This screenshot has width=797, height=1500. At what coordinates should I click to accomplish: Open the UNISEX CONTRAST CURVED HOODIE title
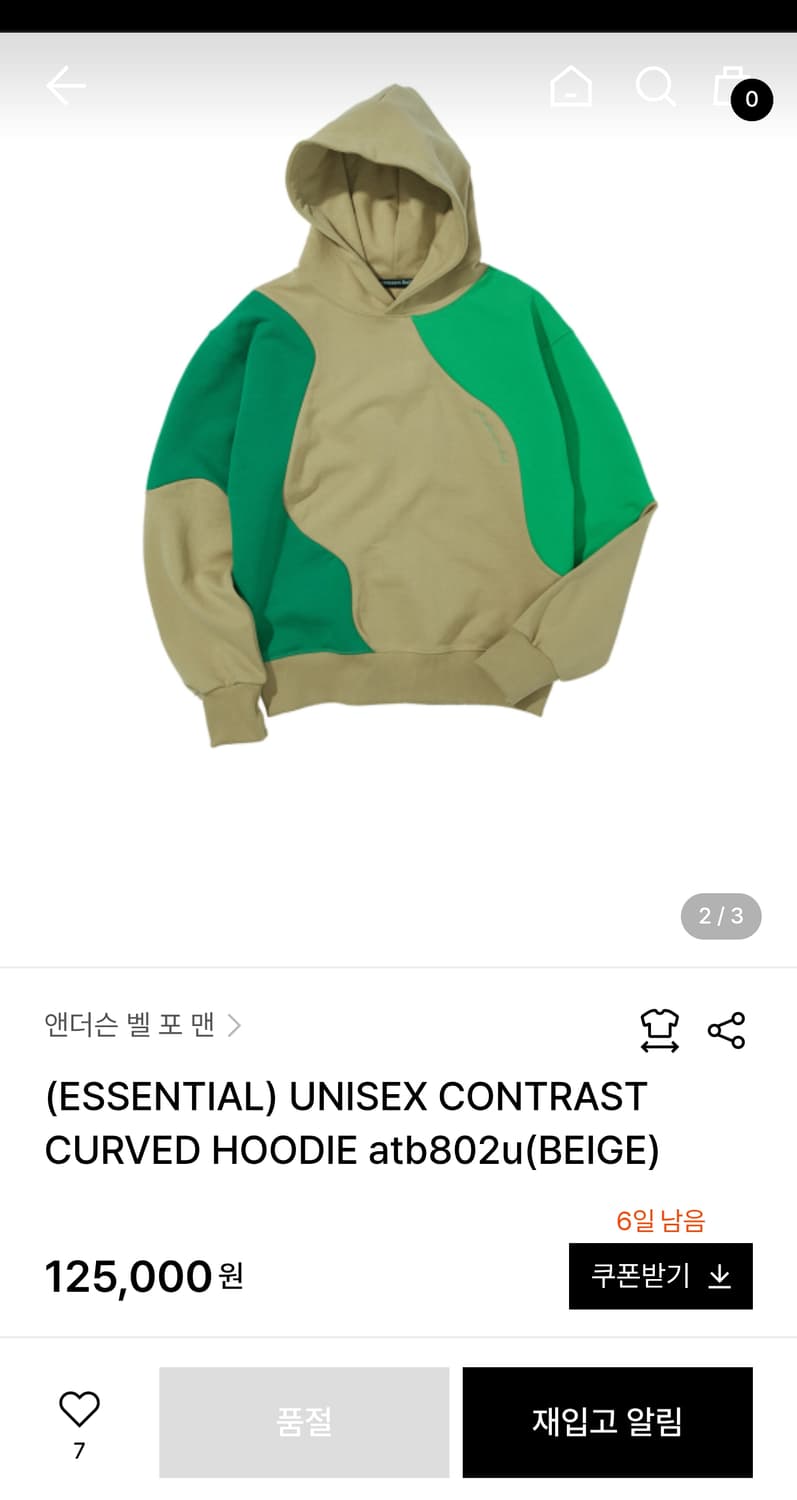tap(350, 1124)
